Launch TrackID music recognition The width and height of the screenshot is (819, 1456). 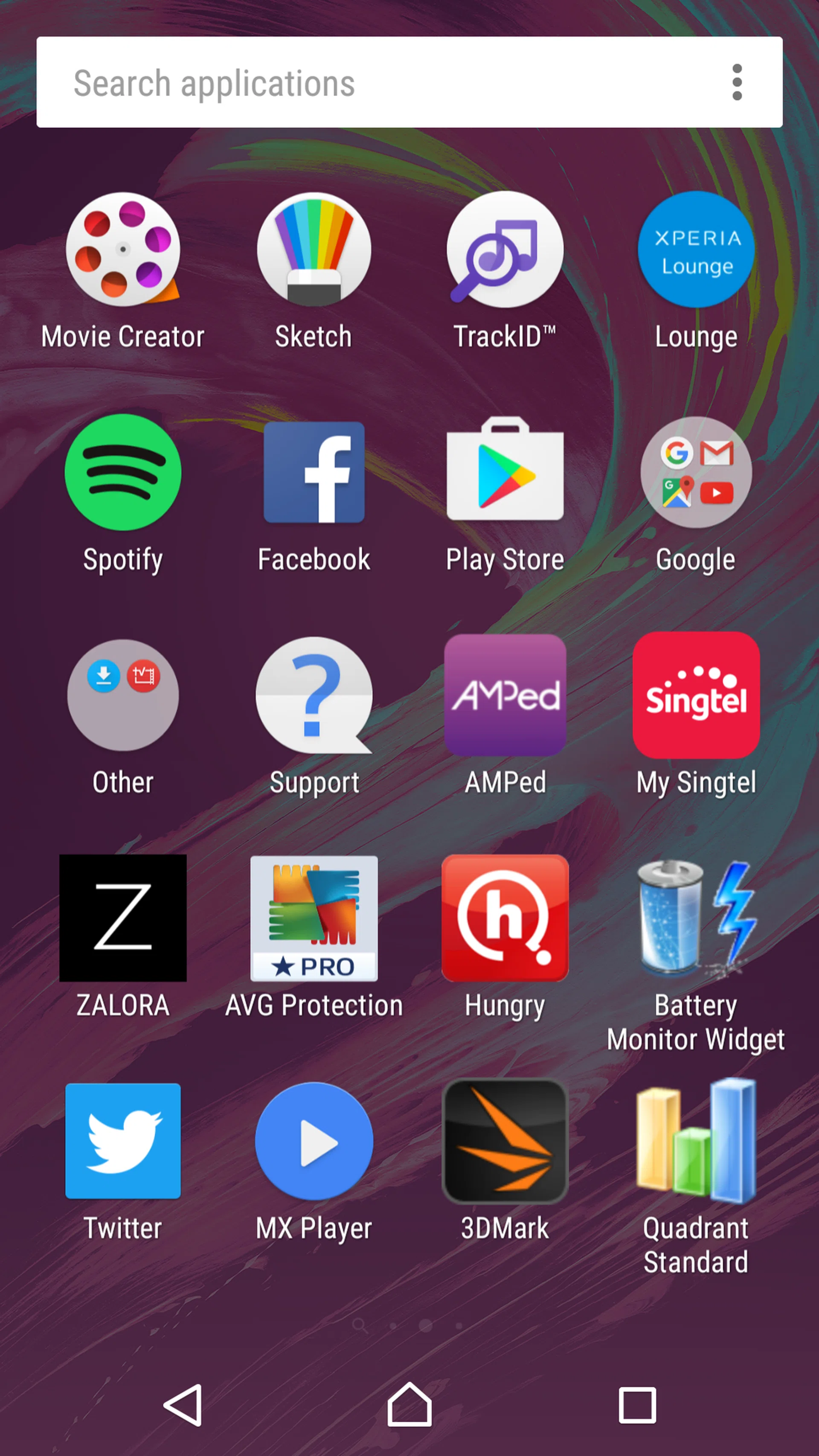pyautogui.click(x=505, y=250)
